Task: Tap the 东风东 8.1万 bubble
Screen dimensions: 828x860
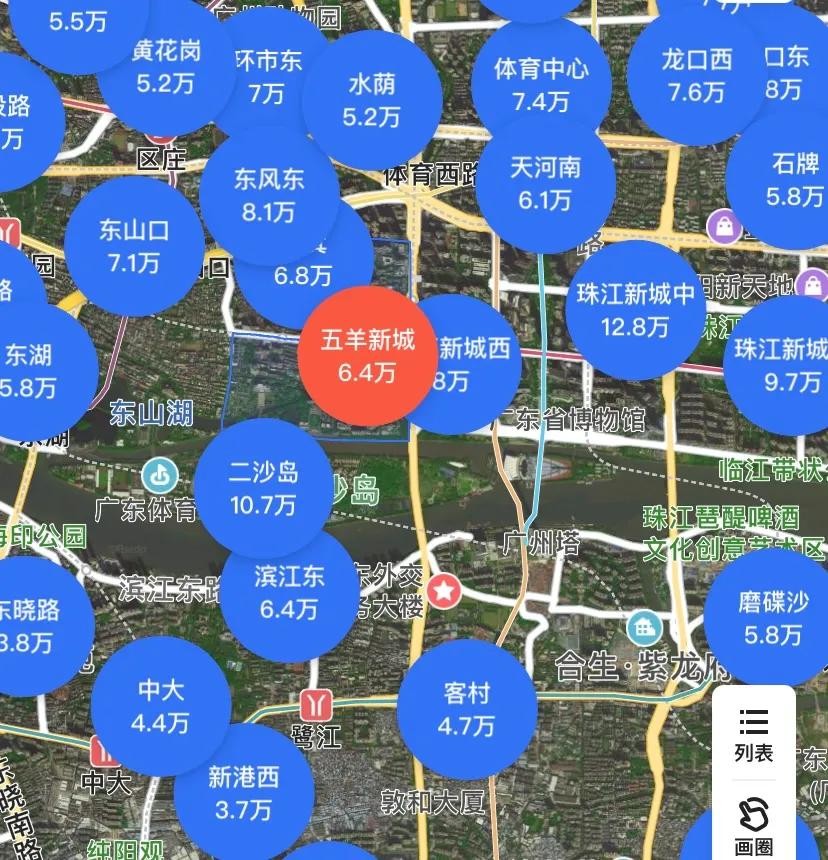Action: coord(268,195)
